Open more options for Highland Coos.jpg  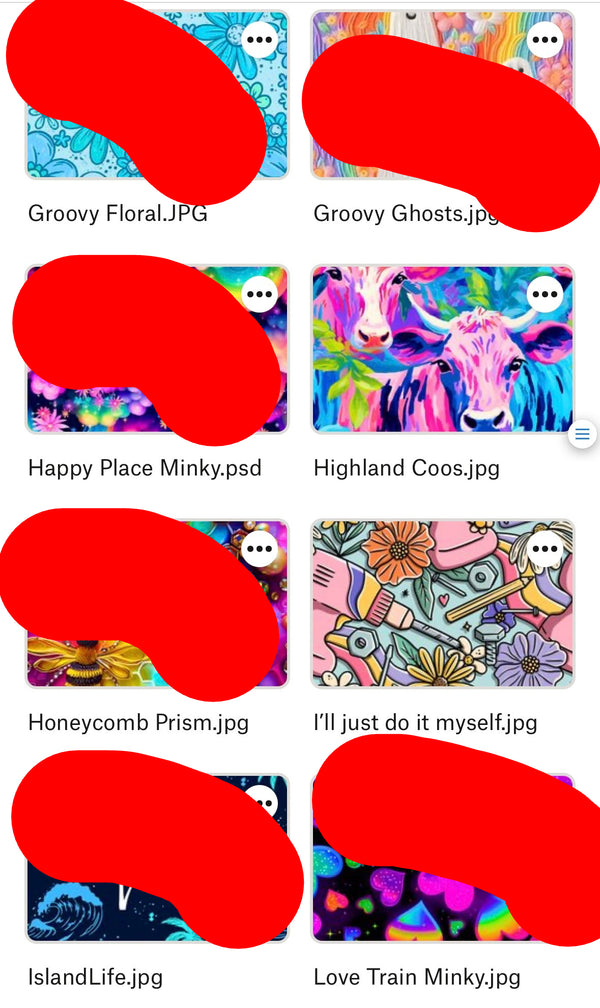click(545, 294)
